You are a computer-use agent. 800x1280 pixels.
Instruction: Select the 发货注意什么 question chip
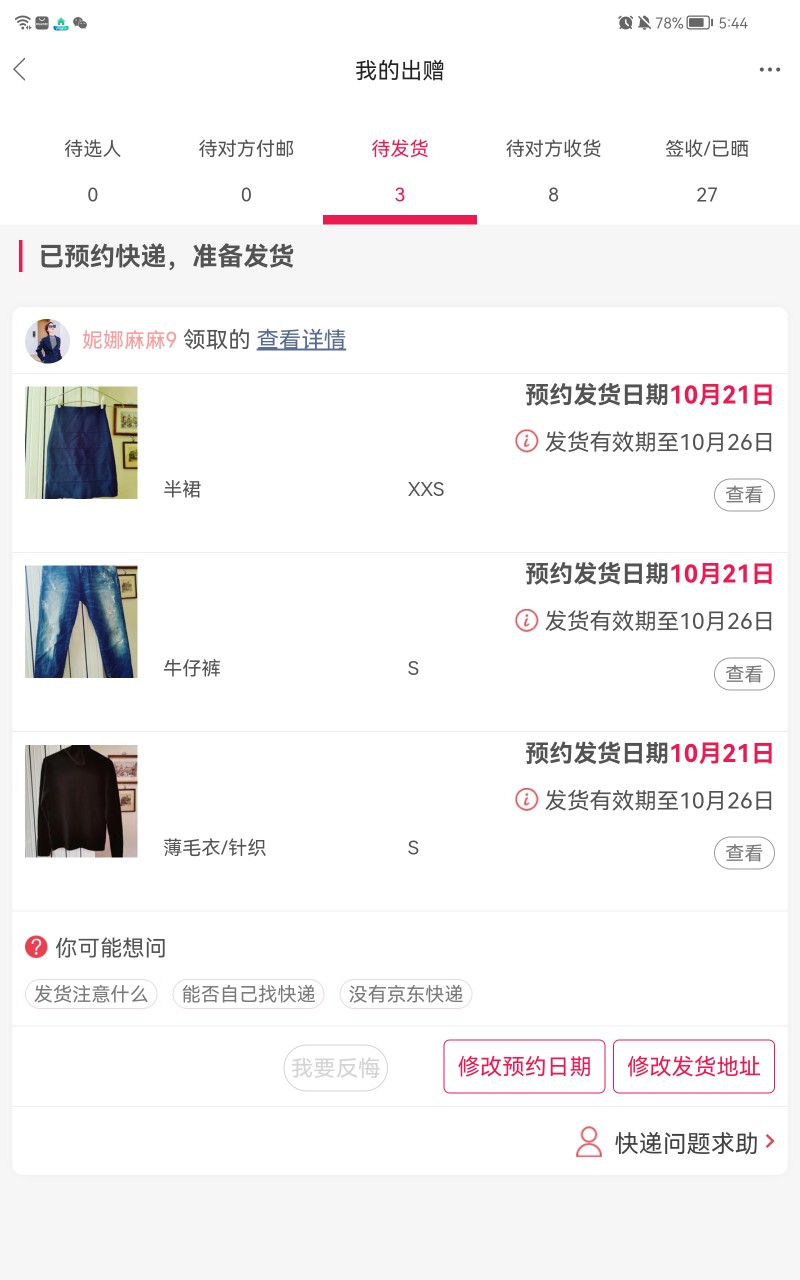[x=91, y=994]
